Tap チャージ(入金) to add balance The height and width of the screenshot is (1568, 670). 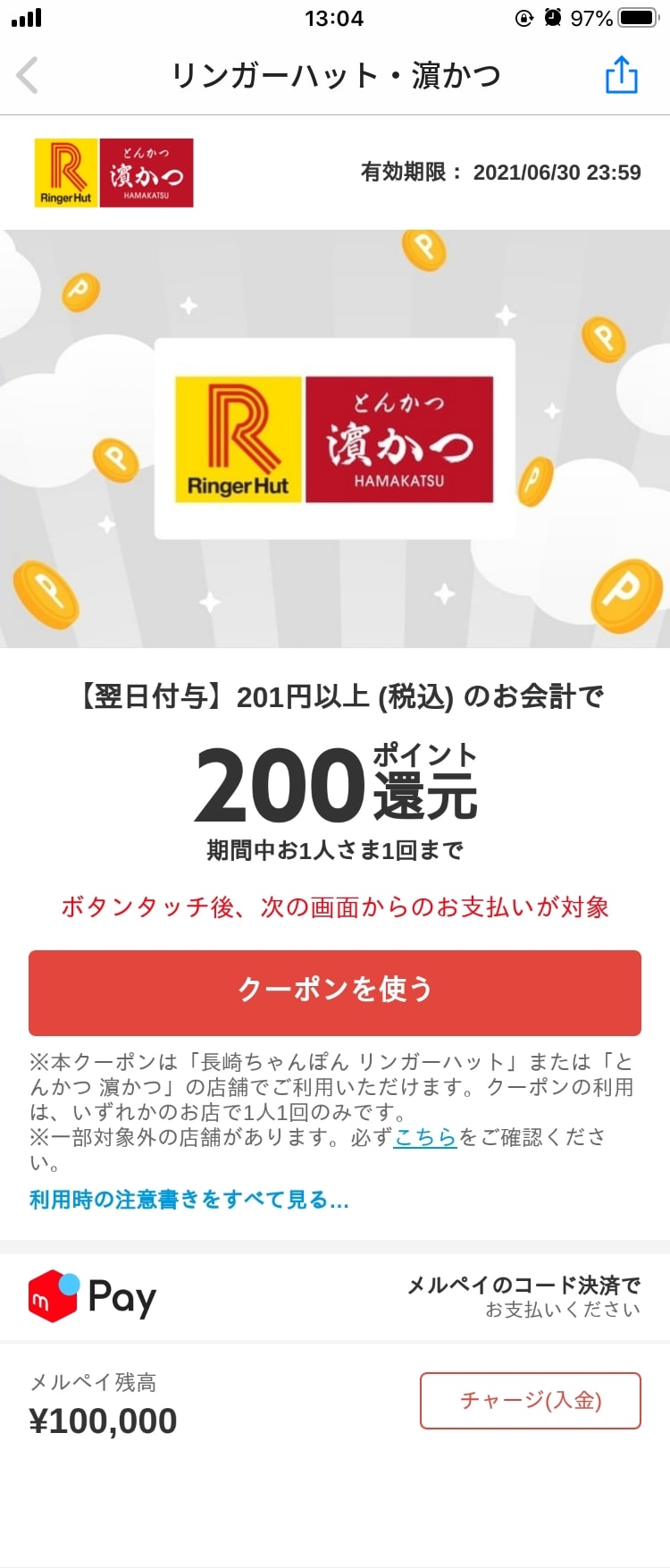(531, 1400)
